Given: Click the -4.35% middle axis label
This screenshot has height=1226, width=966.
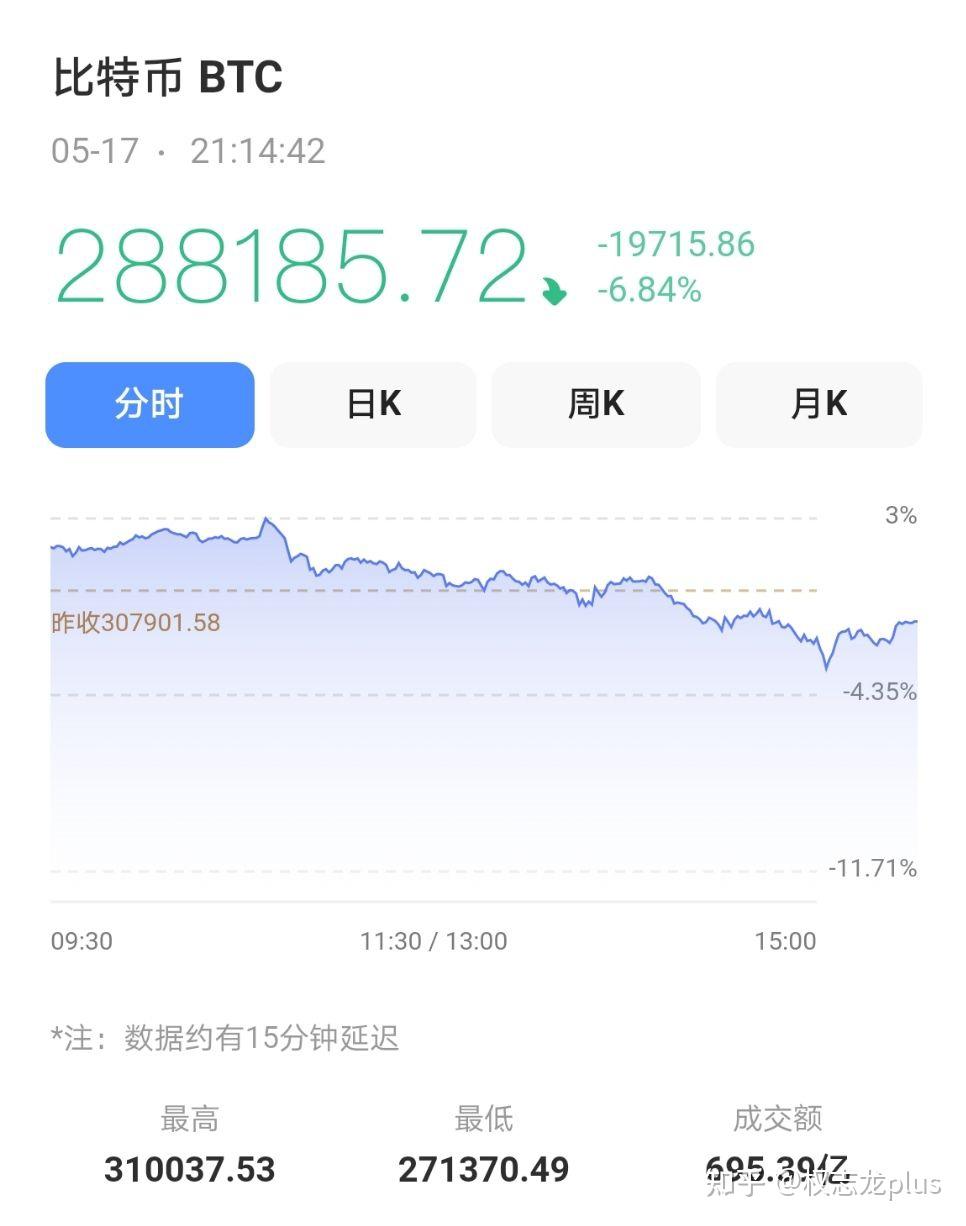Looking at the screenshot, I should point(877,690).
